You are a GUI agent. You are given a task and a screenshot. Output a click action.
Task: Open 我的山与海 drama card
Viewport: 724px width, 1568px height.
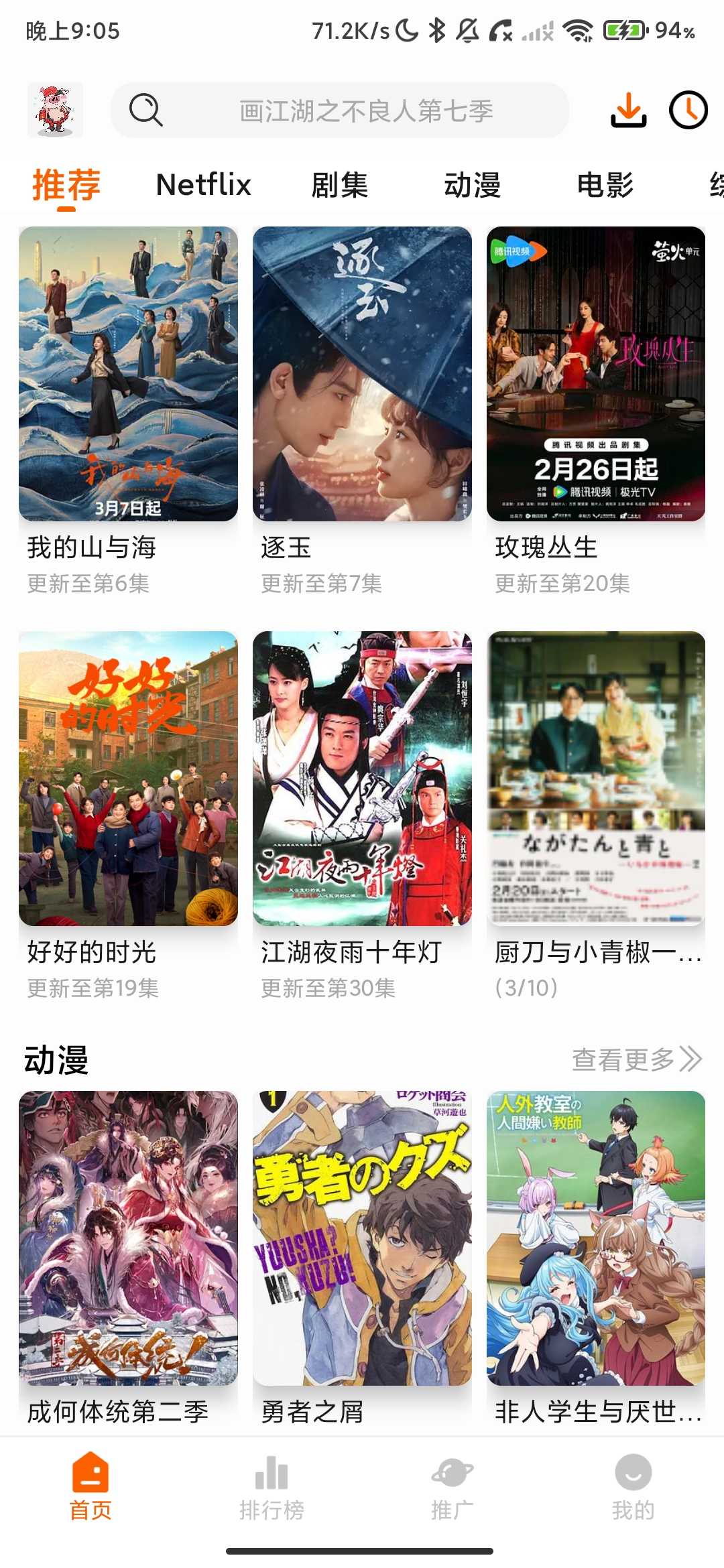coord(128,411)
